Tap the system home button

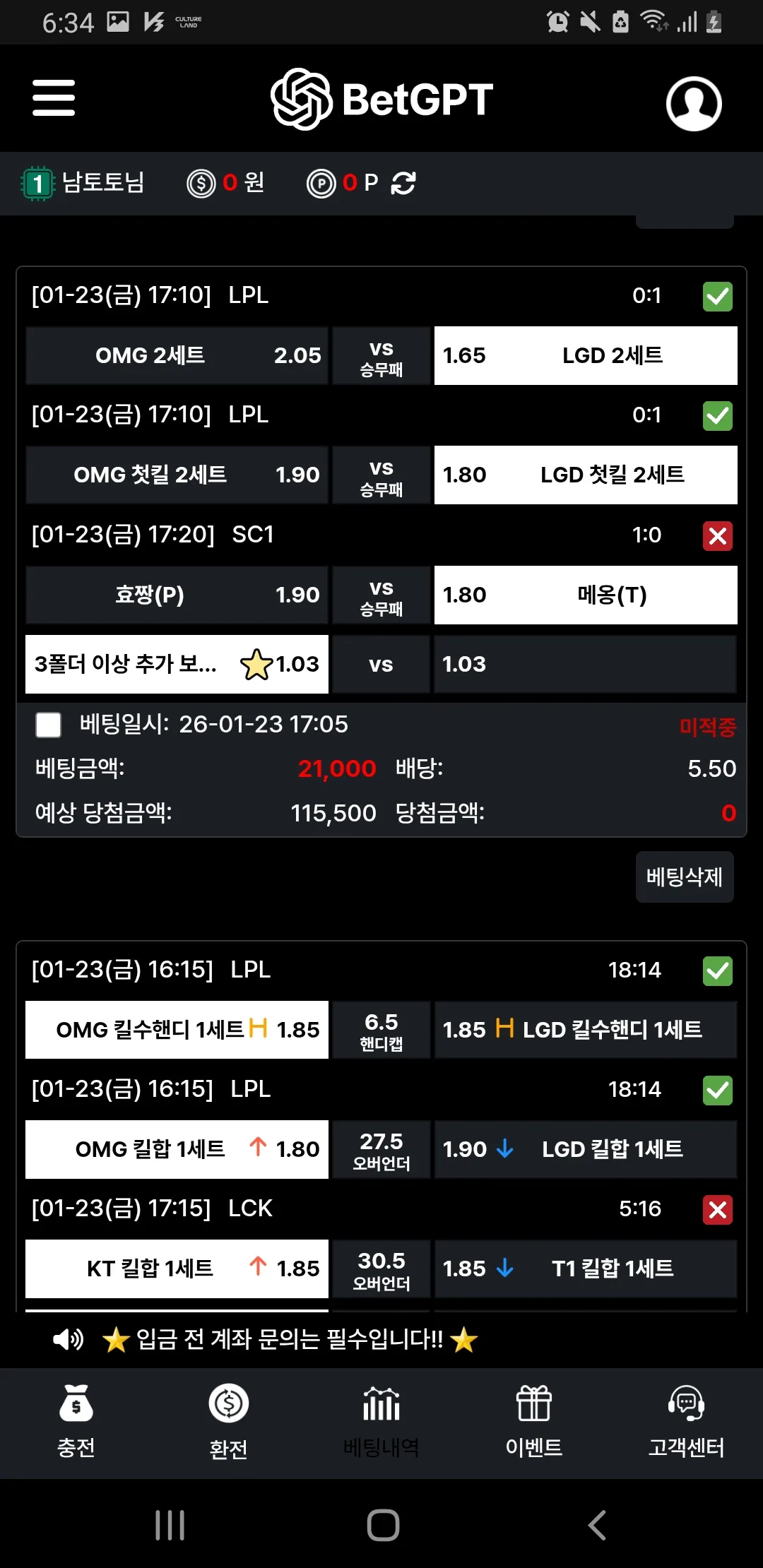383,1525
